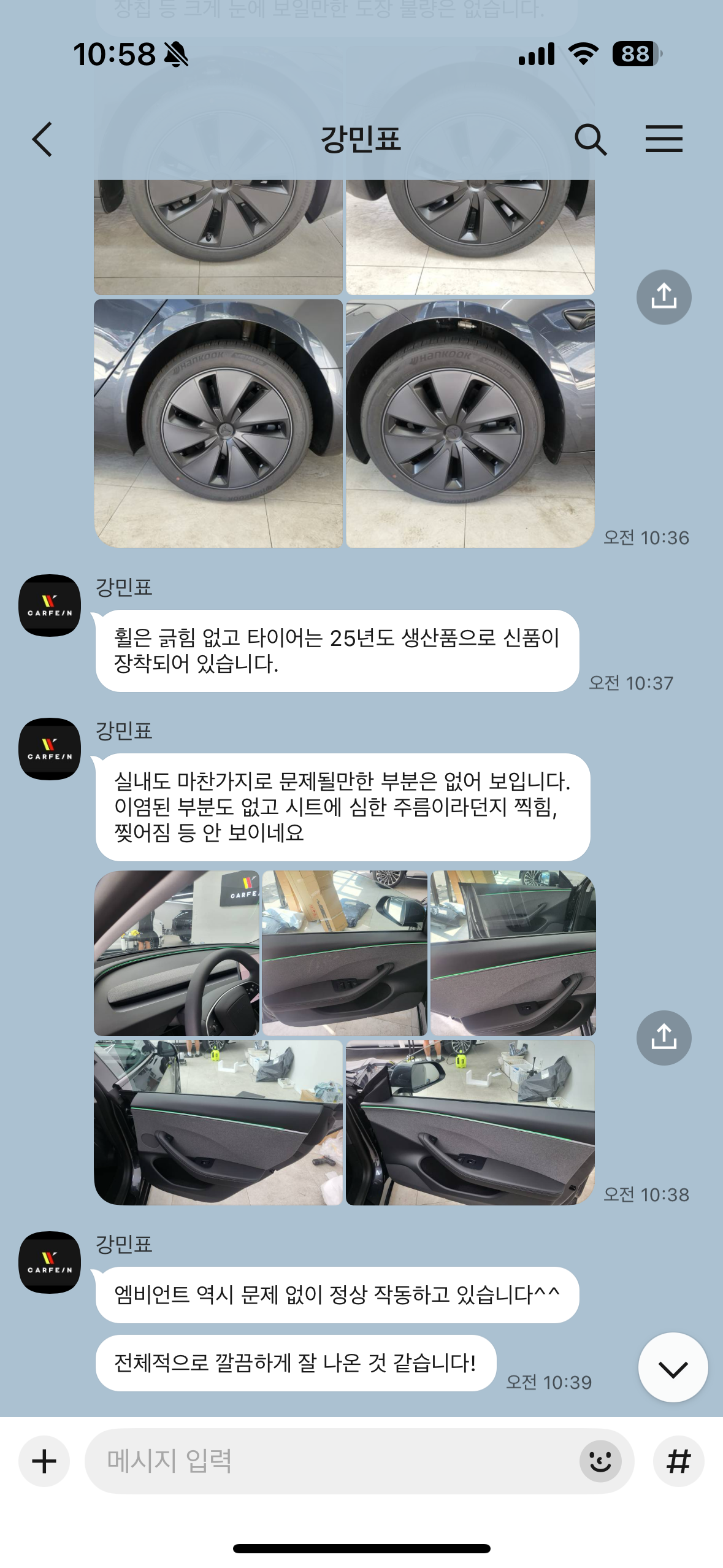Open the emoticon picker
The width and height of the screenshot is (723, 1568).
point(600,1461)
